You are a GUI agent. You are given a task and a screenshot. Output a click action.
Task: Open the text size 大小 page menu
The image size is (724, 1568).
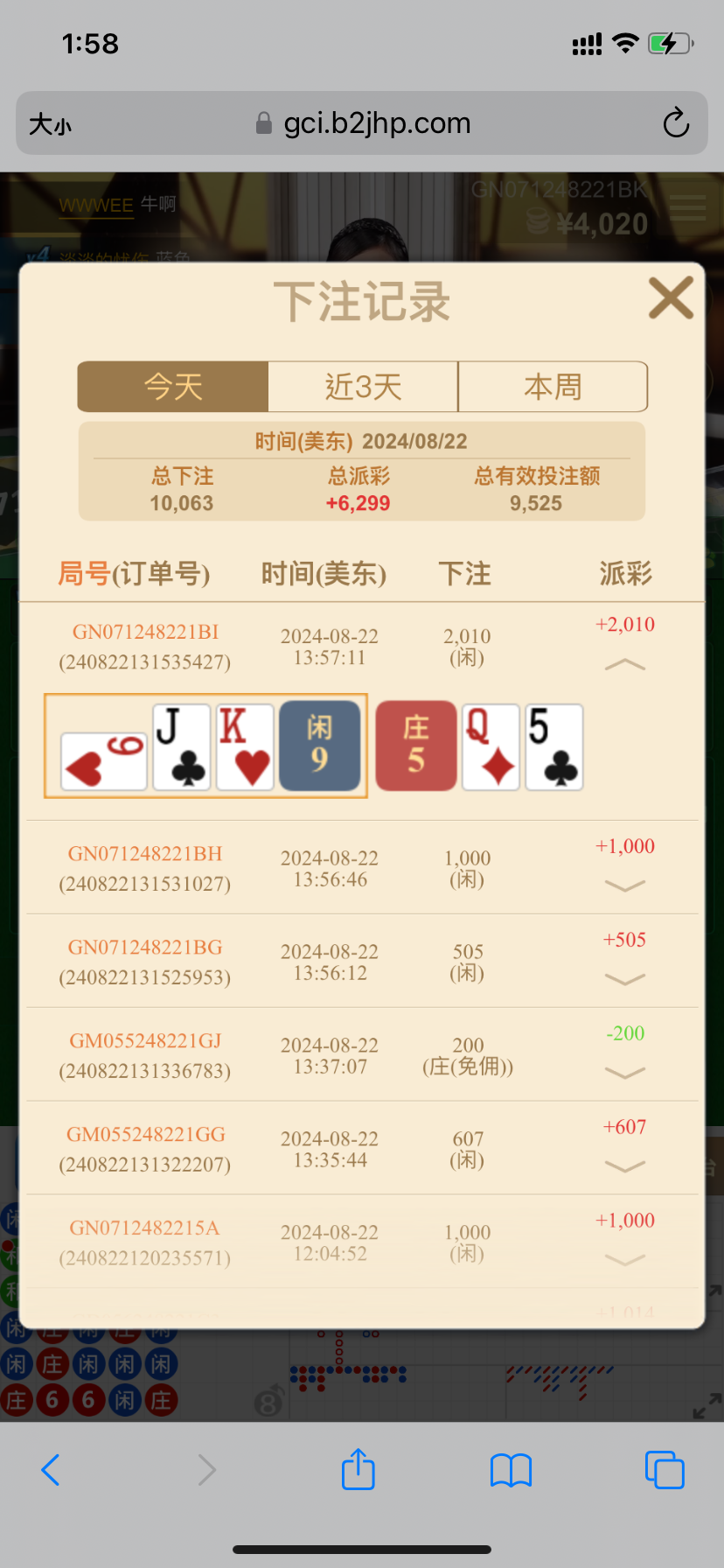click(50, 124)
